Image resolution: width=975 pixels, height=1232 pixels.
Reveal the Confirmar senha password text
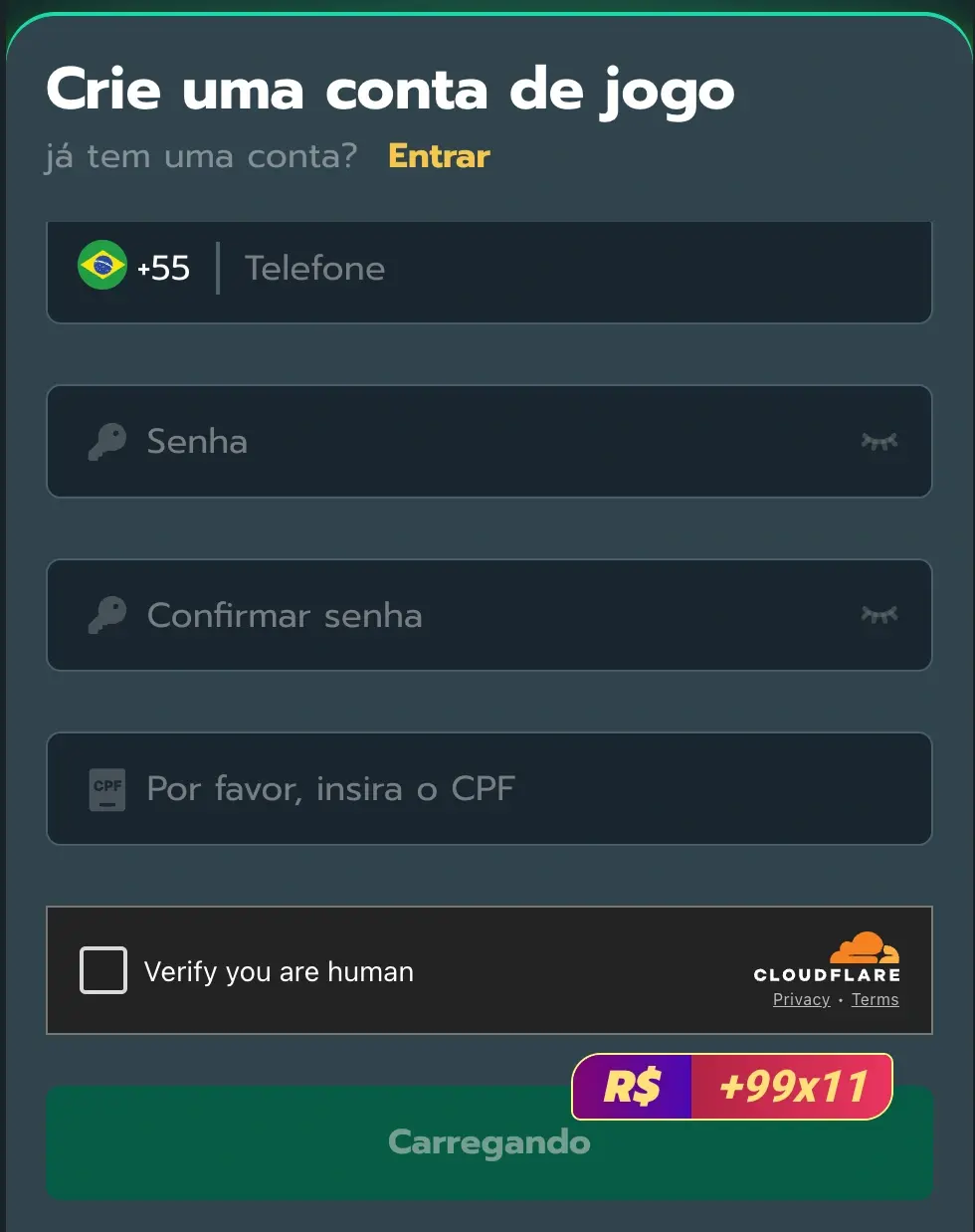[878, 615]
